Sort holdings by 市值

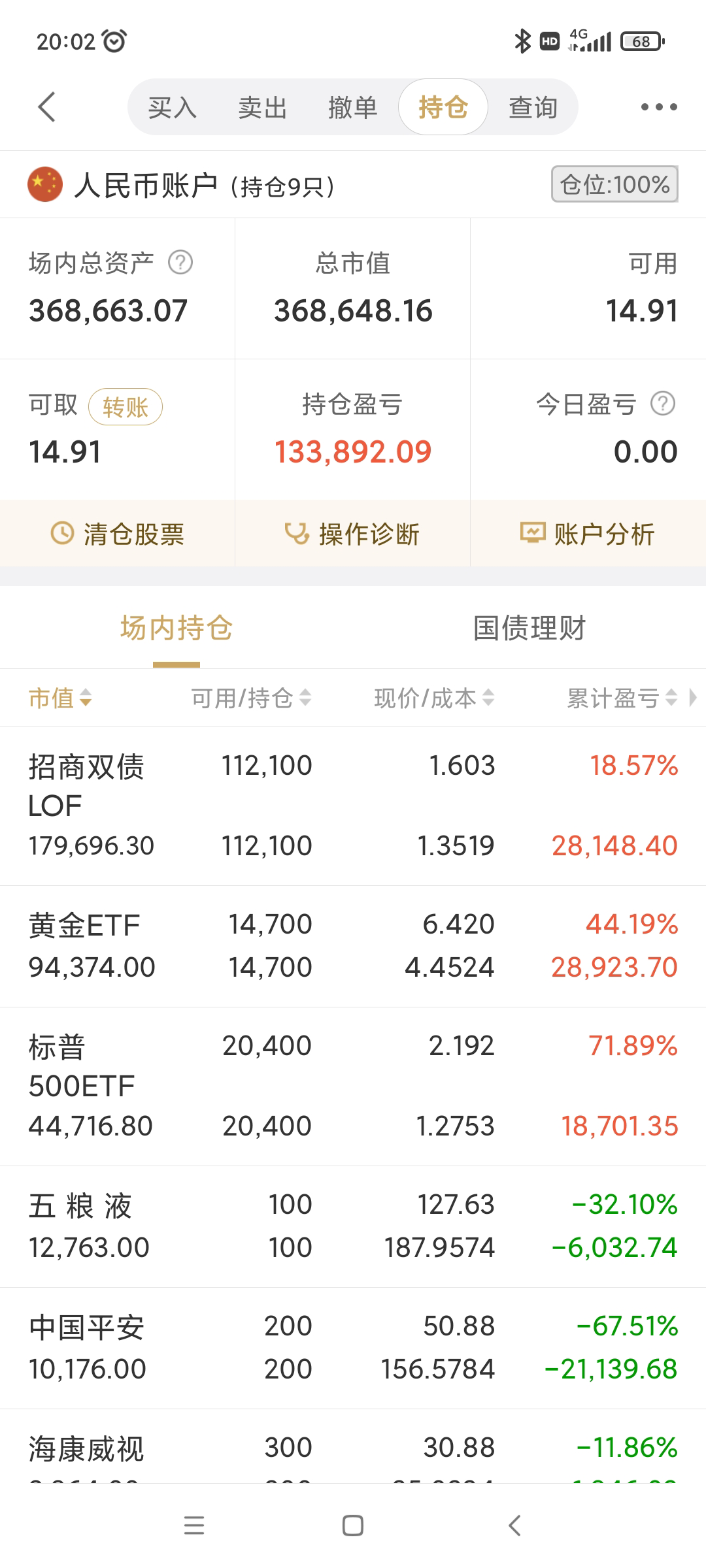click(x=60, y=698)
